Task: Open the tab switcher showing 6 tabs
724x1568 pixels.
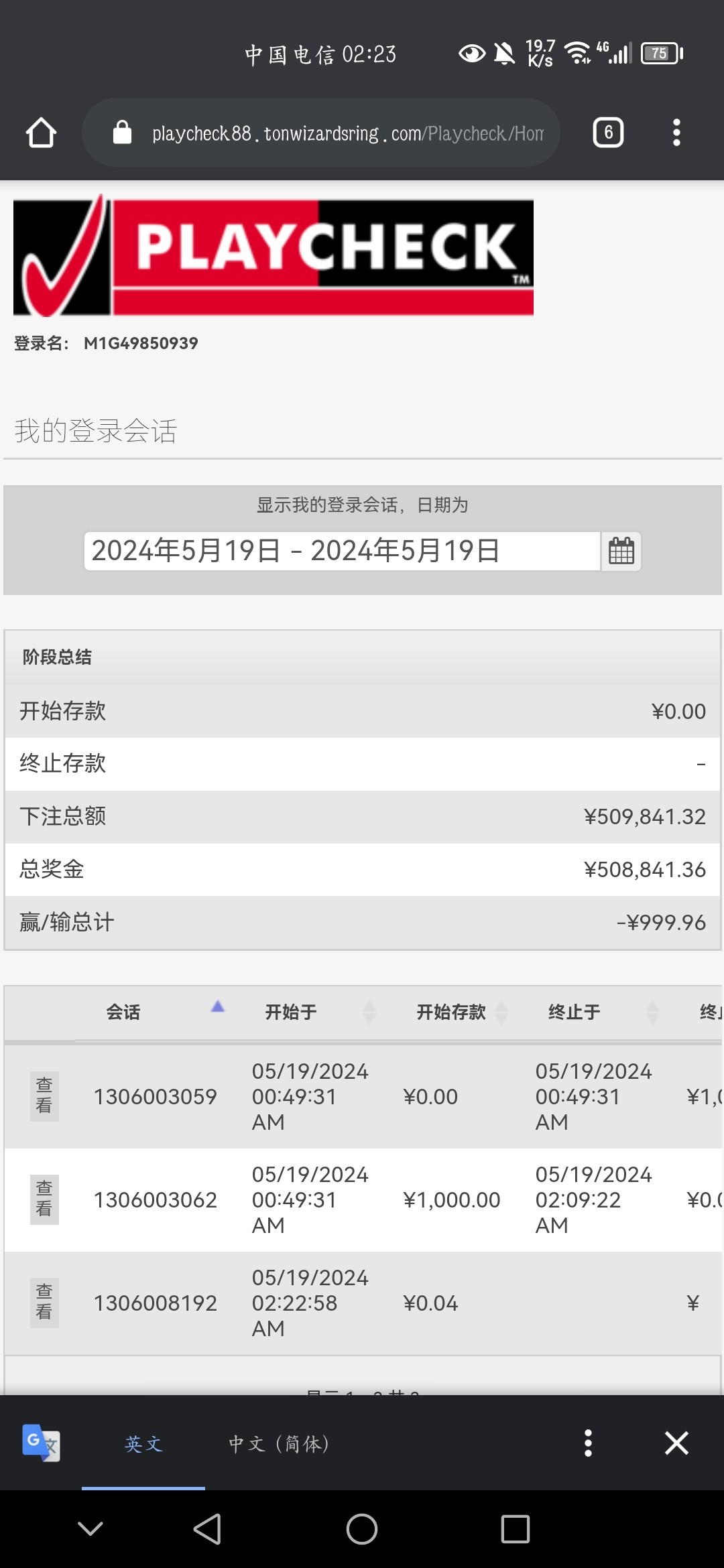Action: pyautogui.click(x=608, y=133)
